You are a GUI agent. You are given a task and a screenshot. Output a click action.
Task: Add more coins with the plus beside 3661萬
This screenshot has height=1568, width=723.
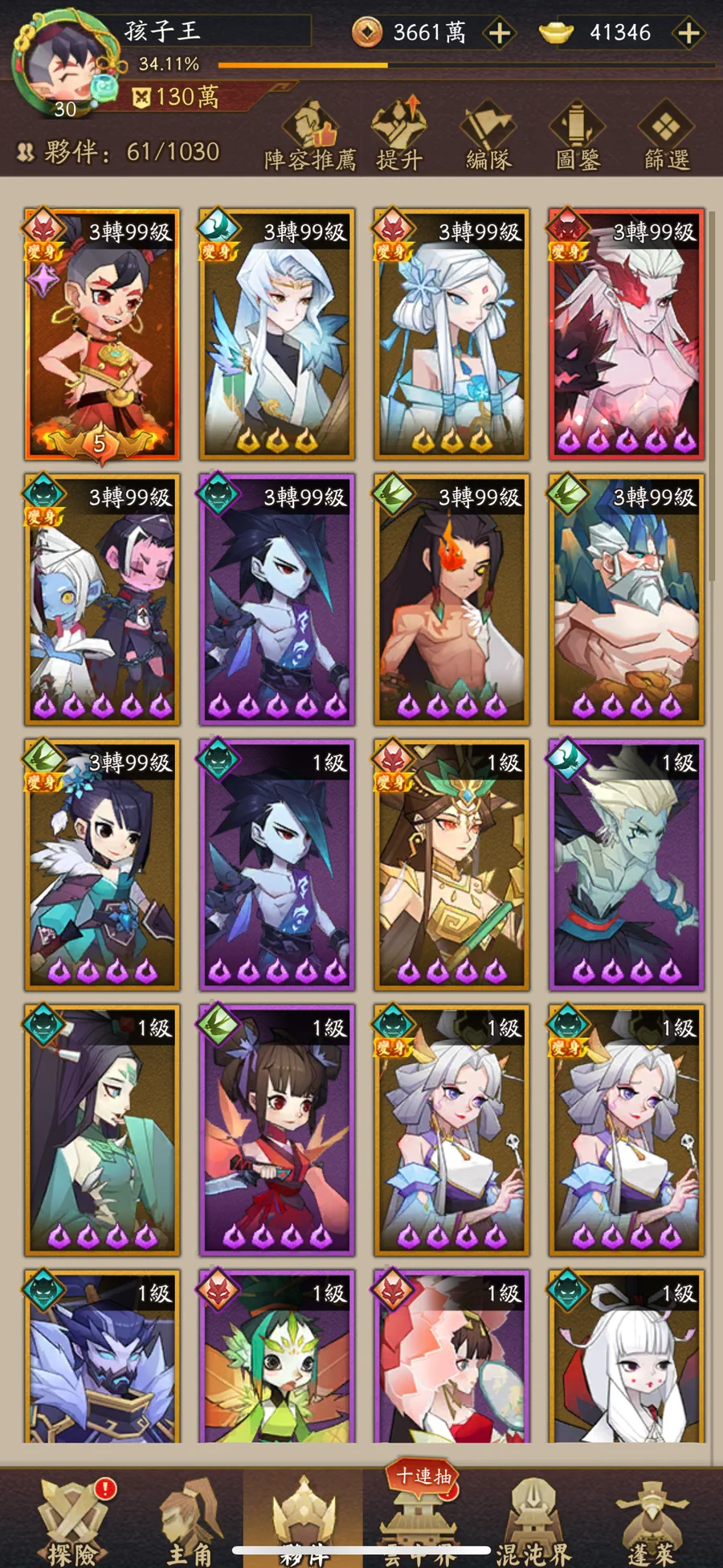point(500,33)
